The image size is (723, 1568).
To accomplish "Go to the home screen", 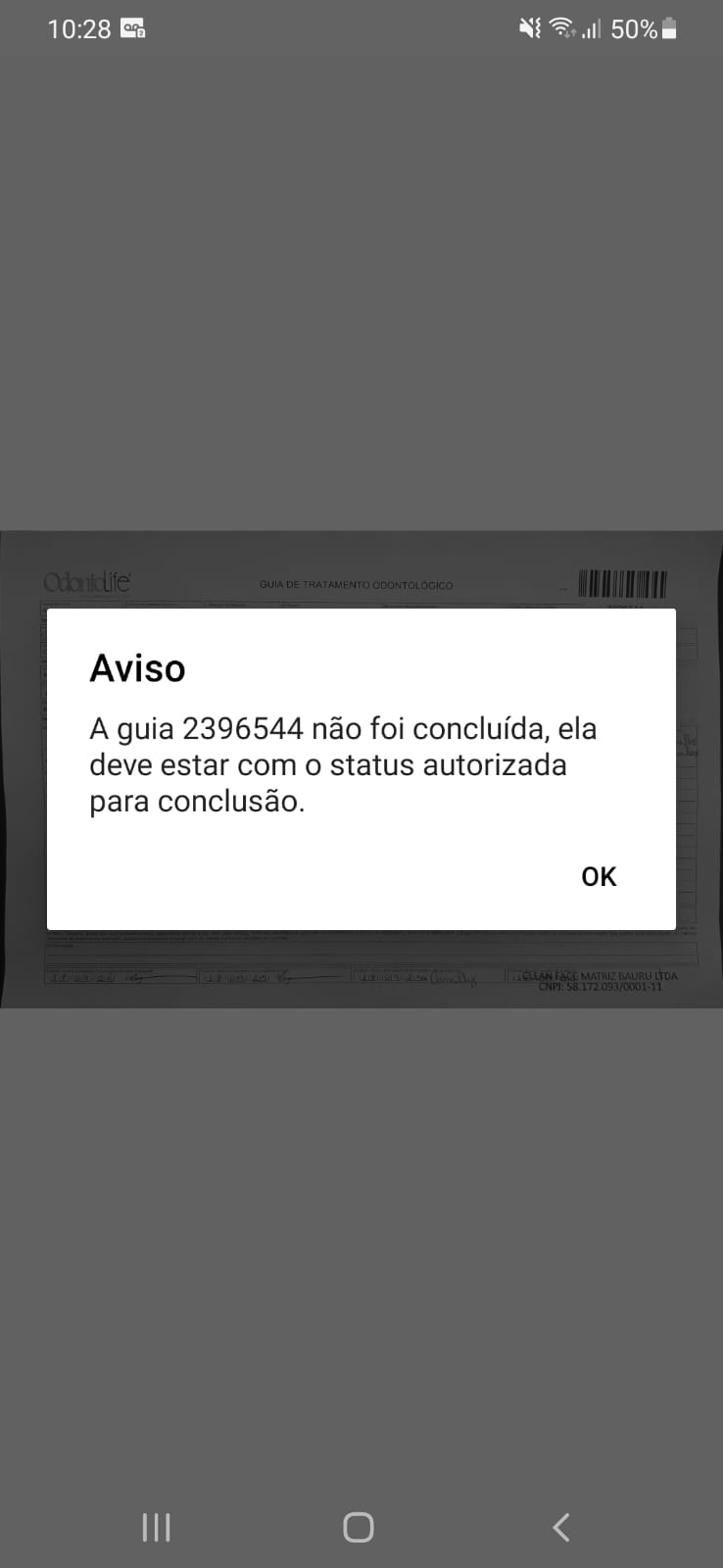I will point(359,1527).
